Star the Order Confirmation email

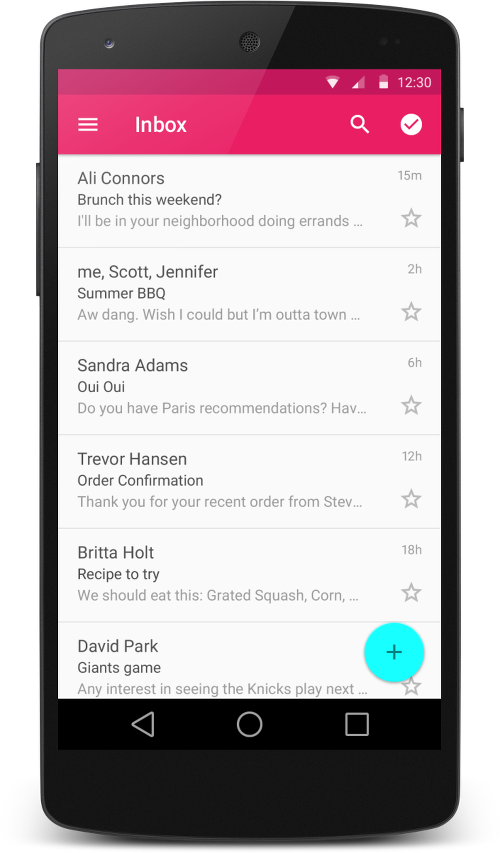pos(411,499)
